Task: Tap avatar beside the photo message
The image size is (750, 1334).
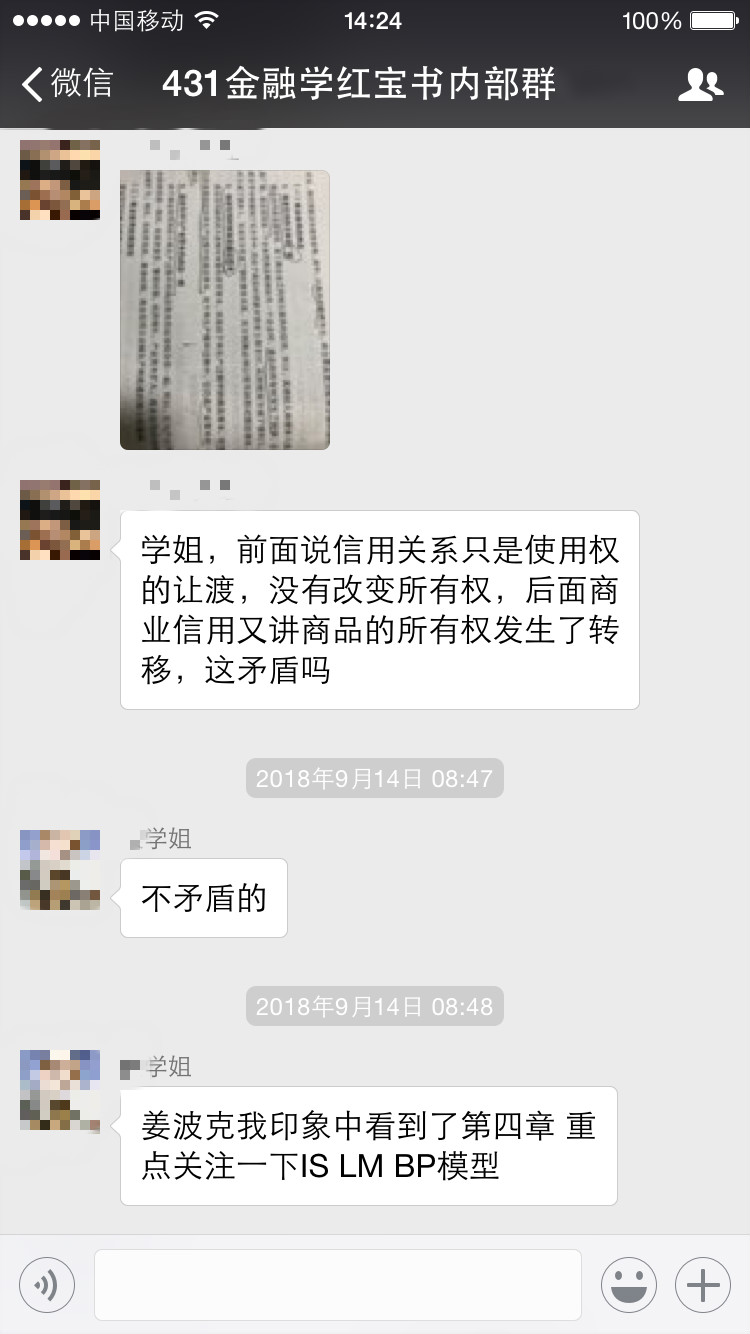Action: coord(60,180)
